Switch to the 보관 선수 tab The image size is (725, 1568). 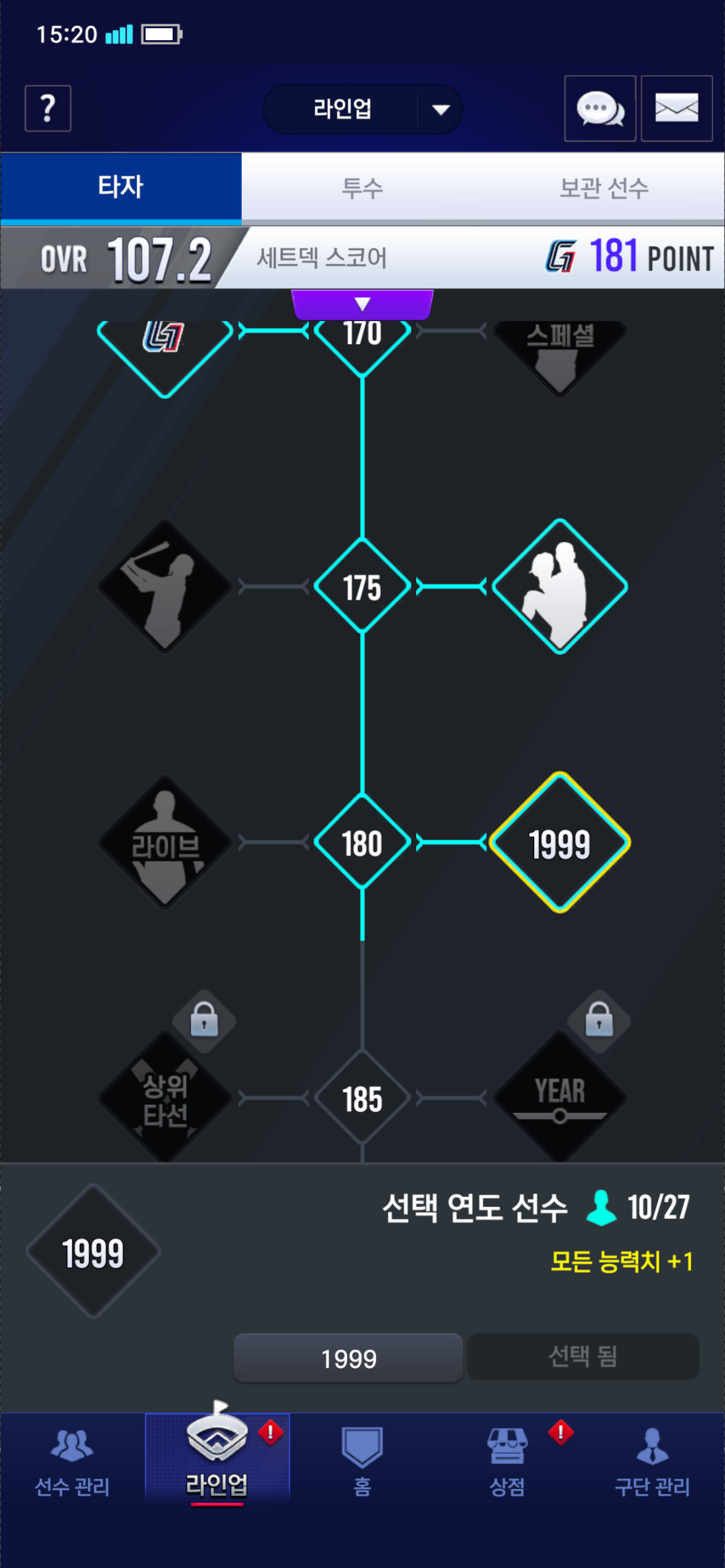604,187
